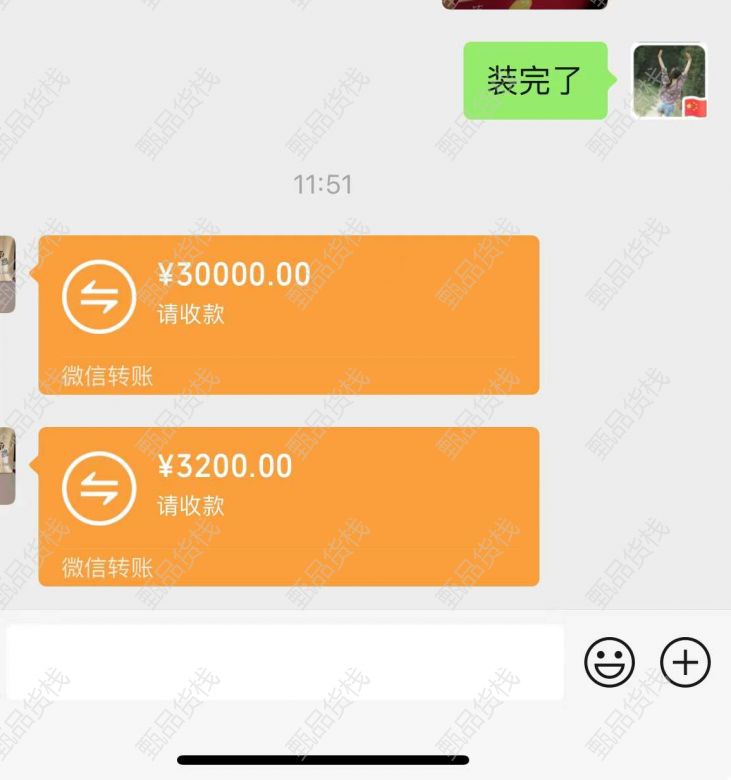
Task: Open the ¥3200.00 transfer message
Action: [288, 506]
